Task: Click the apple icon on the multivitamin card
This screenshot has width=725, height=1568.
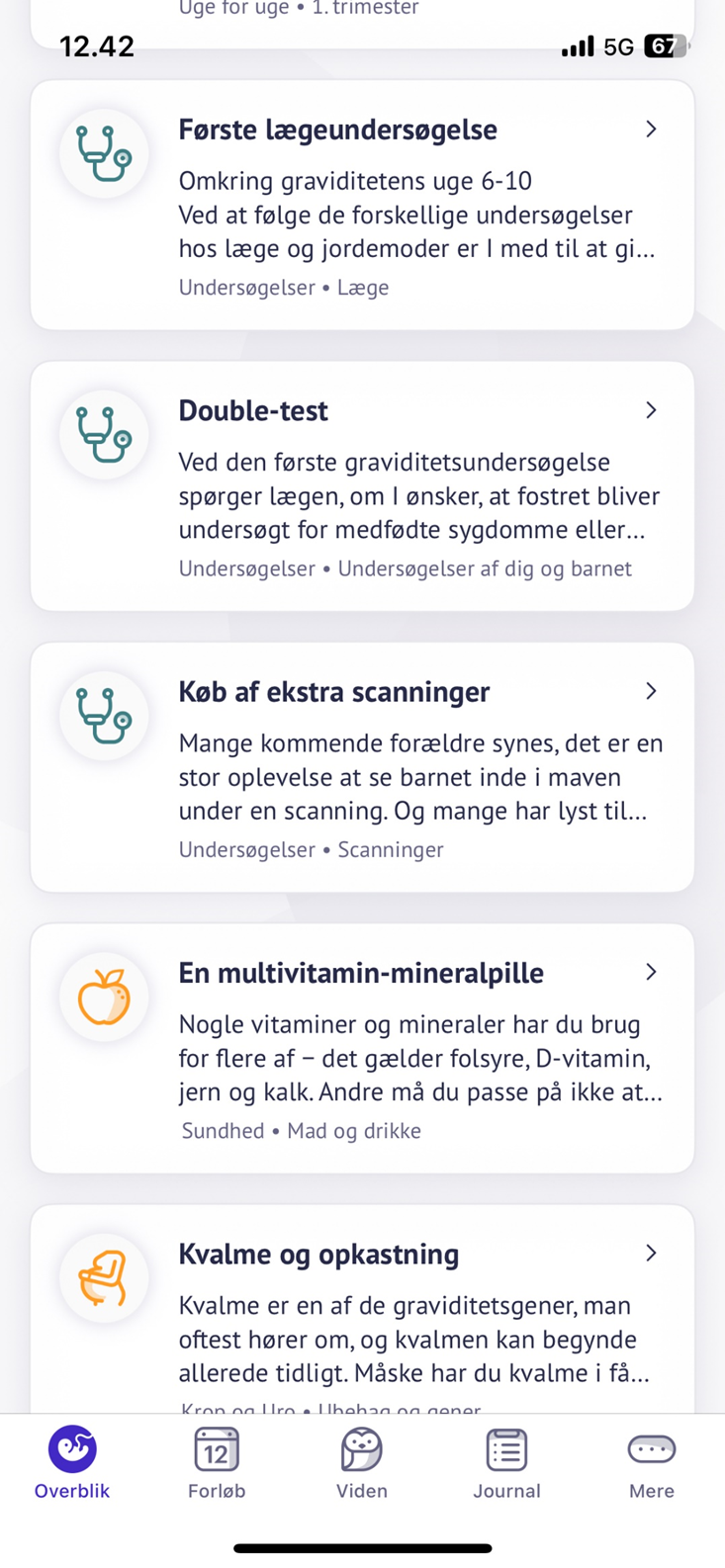Action: [104, 998]
